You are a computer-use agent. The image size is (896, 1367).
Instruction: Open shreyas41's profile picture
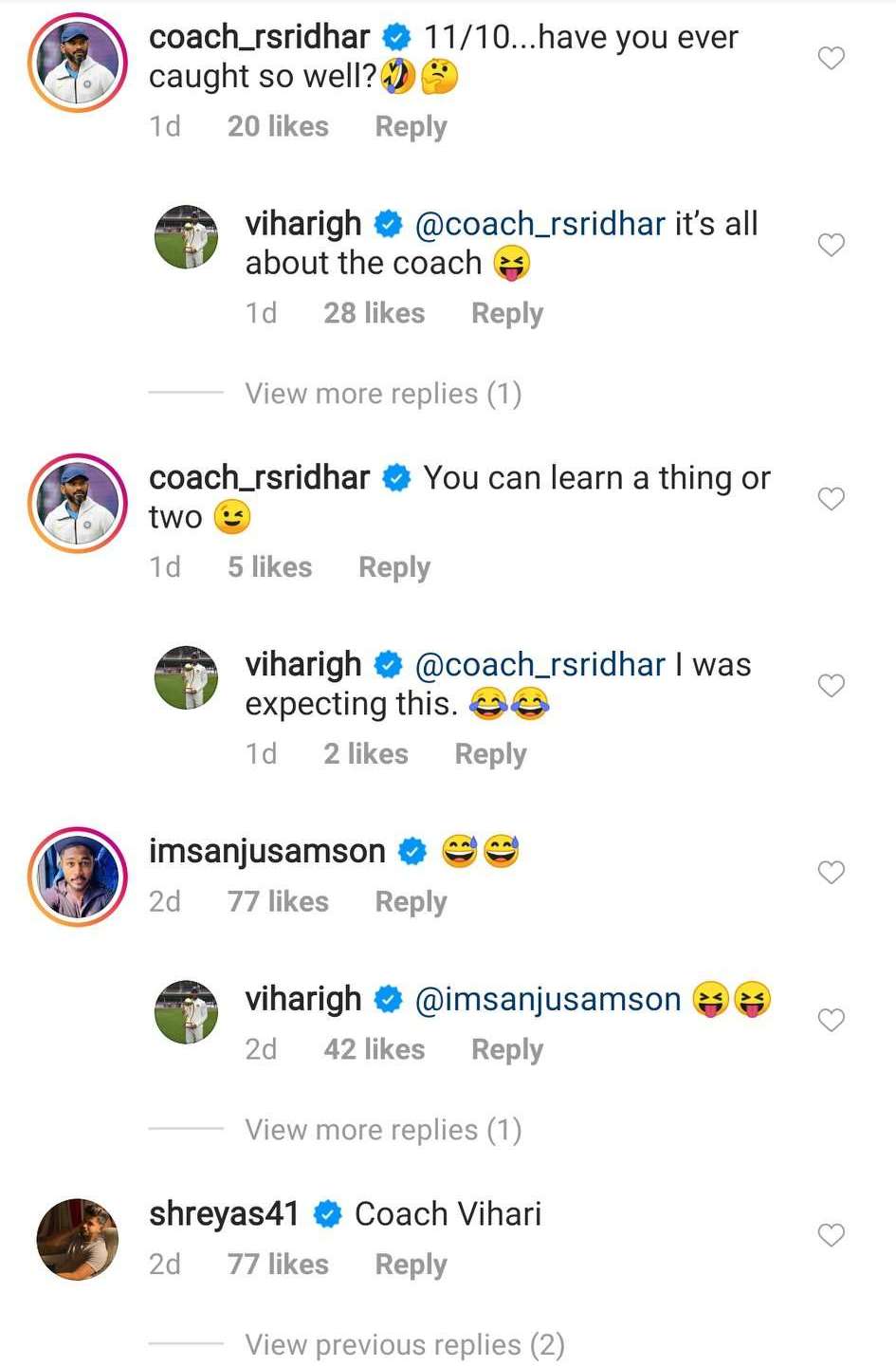tap(78, 1239)
